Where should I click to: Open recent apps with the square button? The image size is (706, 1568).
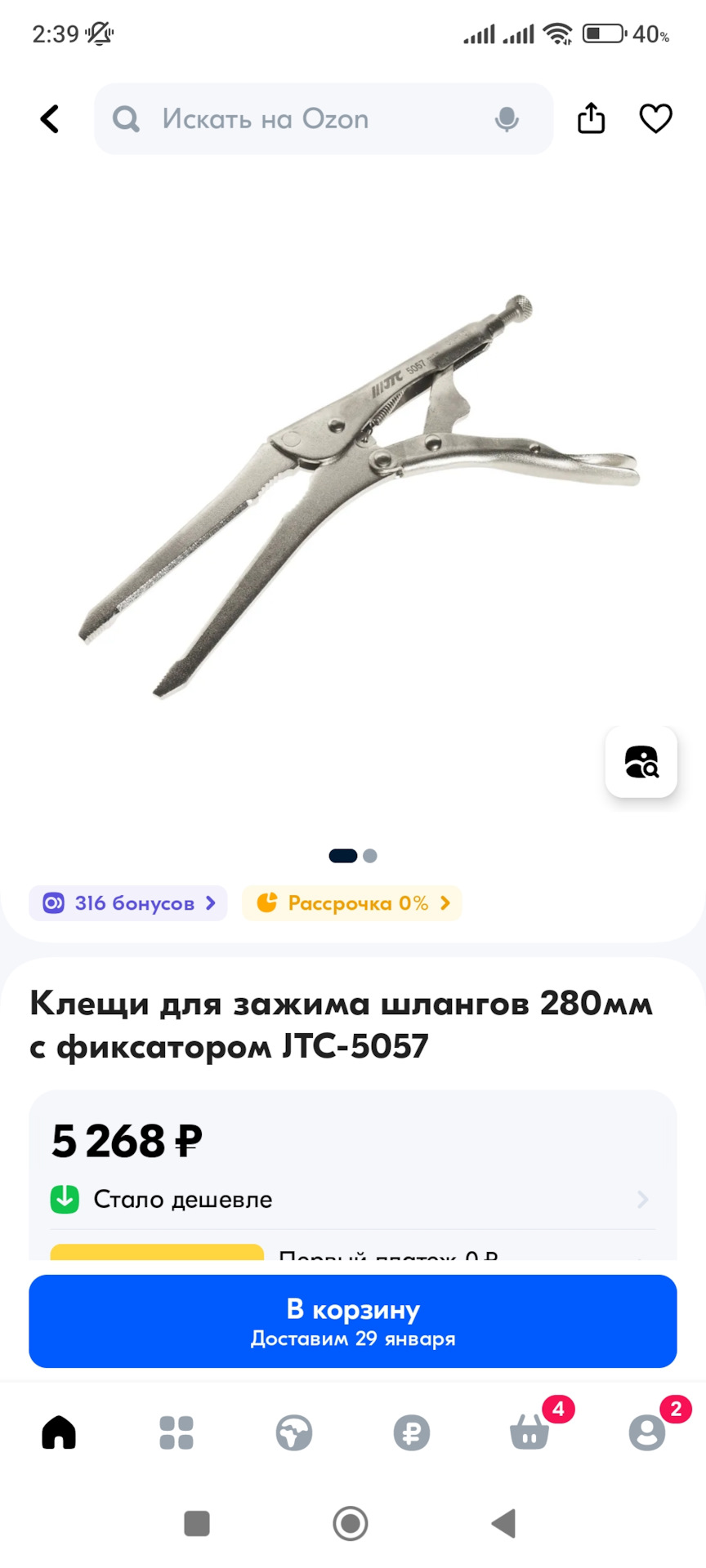tap(197, 1523)
